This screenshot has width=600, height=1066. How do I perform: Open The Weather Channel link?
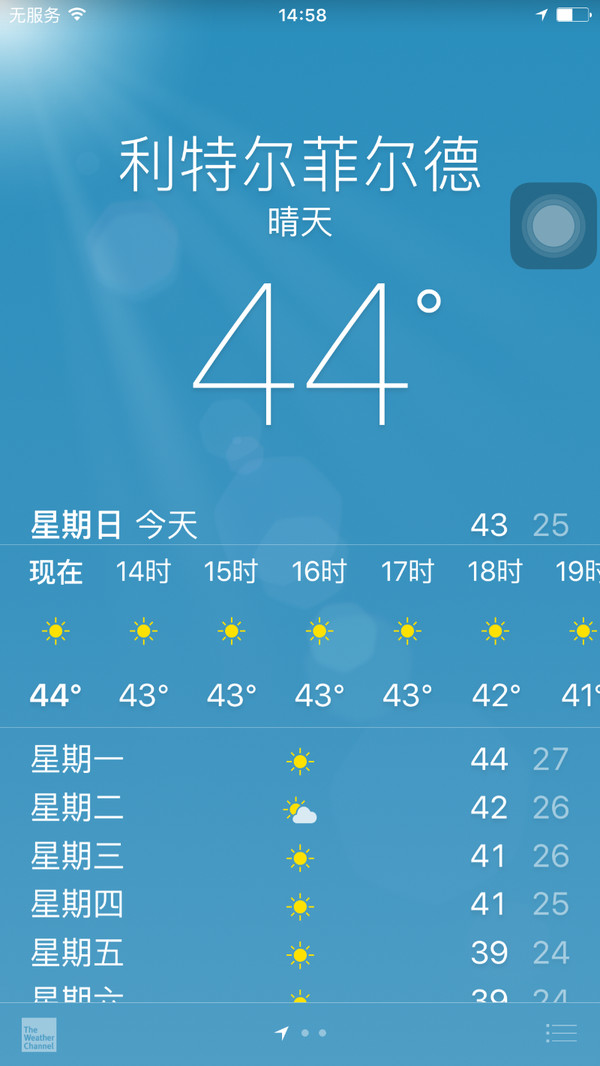pyautogui.click(x=39, y=1034)
